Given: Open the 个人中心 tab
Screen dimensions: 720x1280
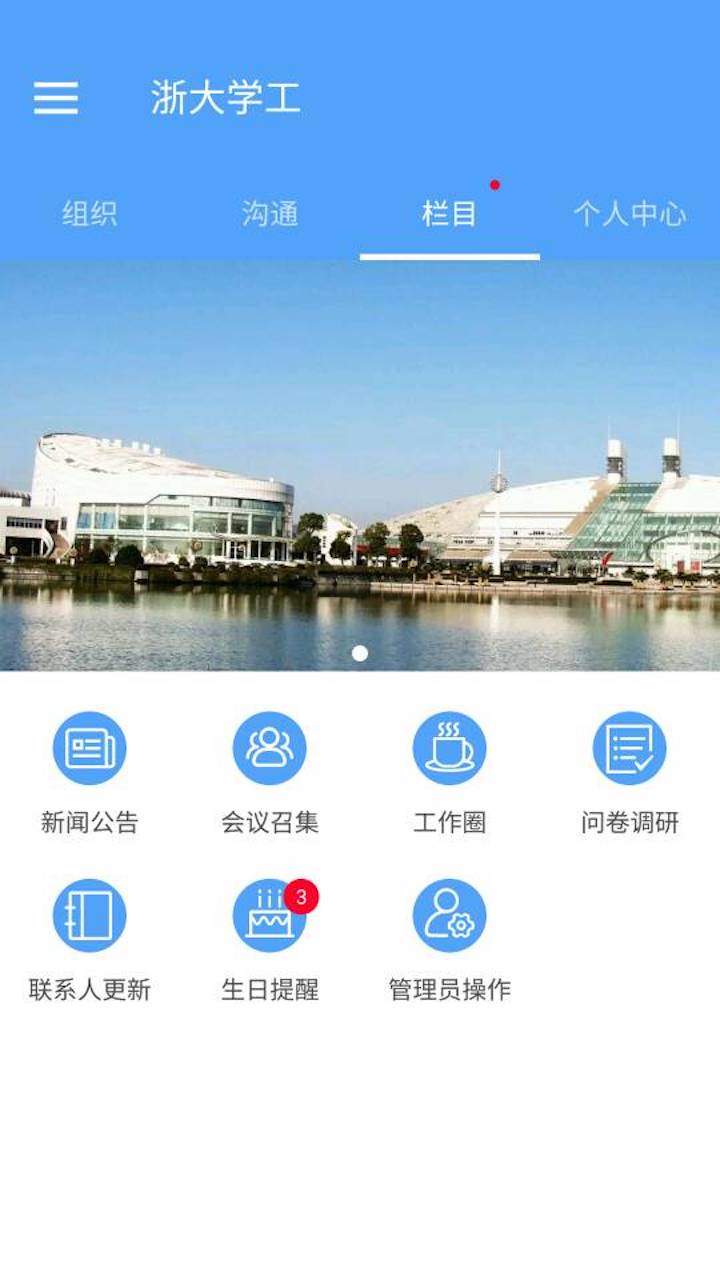Looking at the screenshot, I should pos(630,212).
